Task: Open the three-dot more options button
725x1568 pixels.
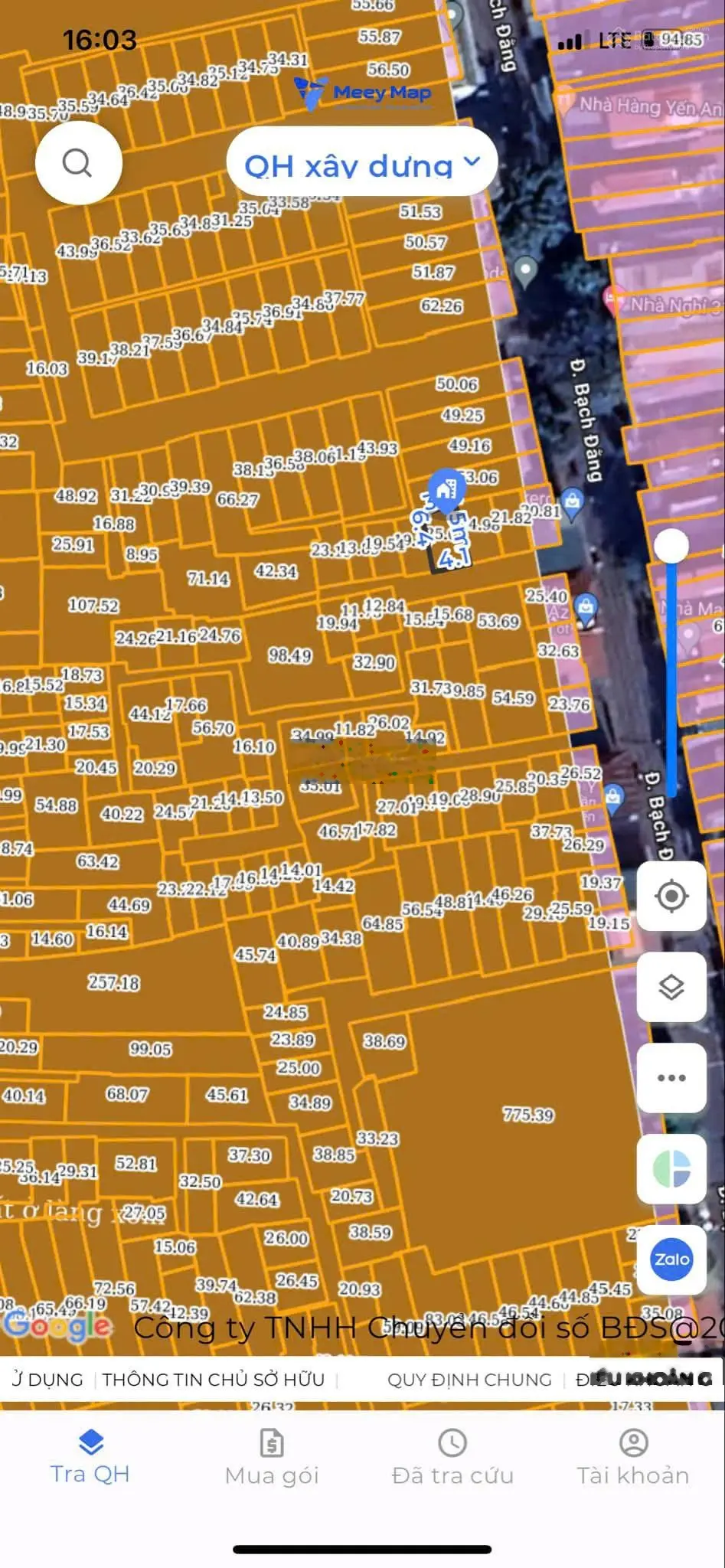Action: [671, 1078]
